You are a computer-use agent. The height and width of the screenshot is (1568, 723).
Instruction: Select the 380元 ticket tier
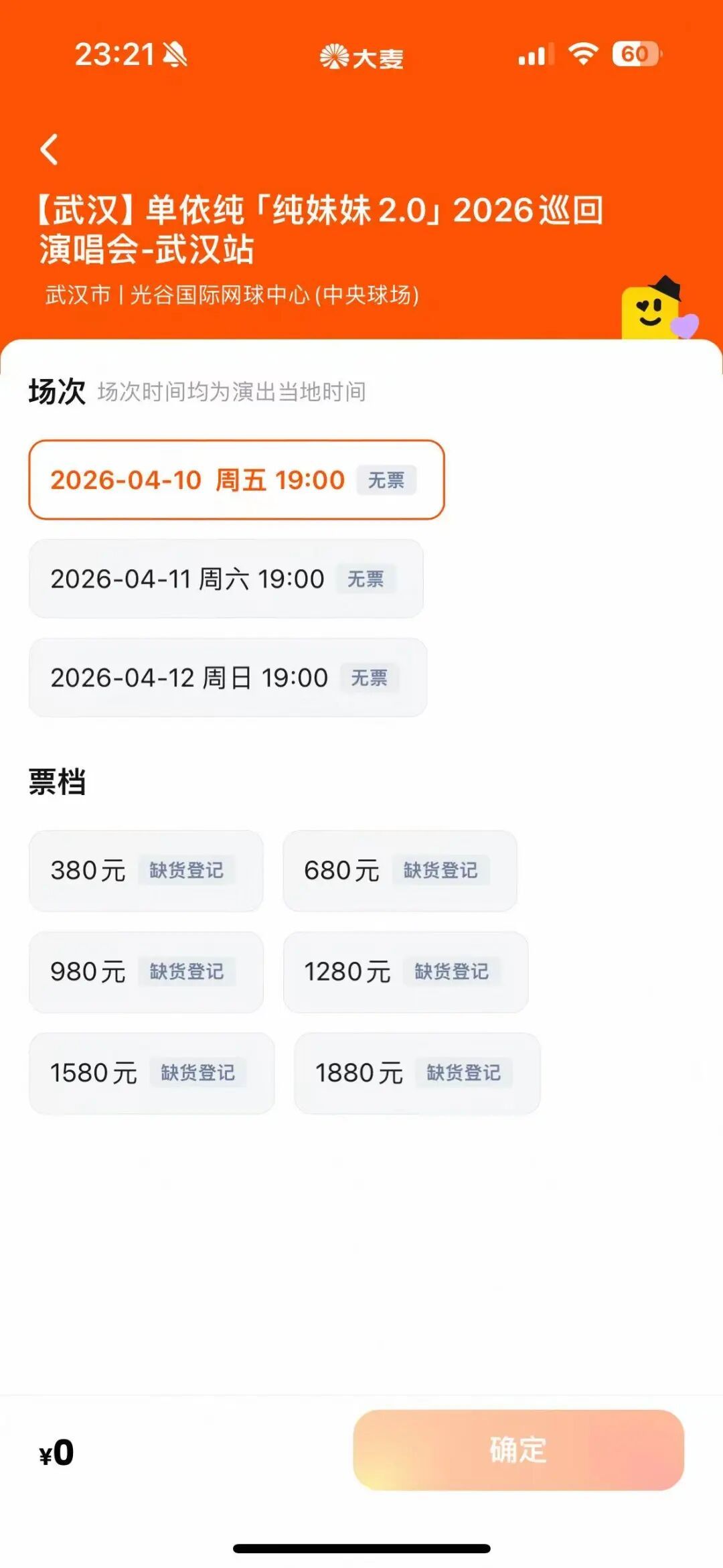click(88, 870)
